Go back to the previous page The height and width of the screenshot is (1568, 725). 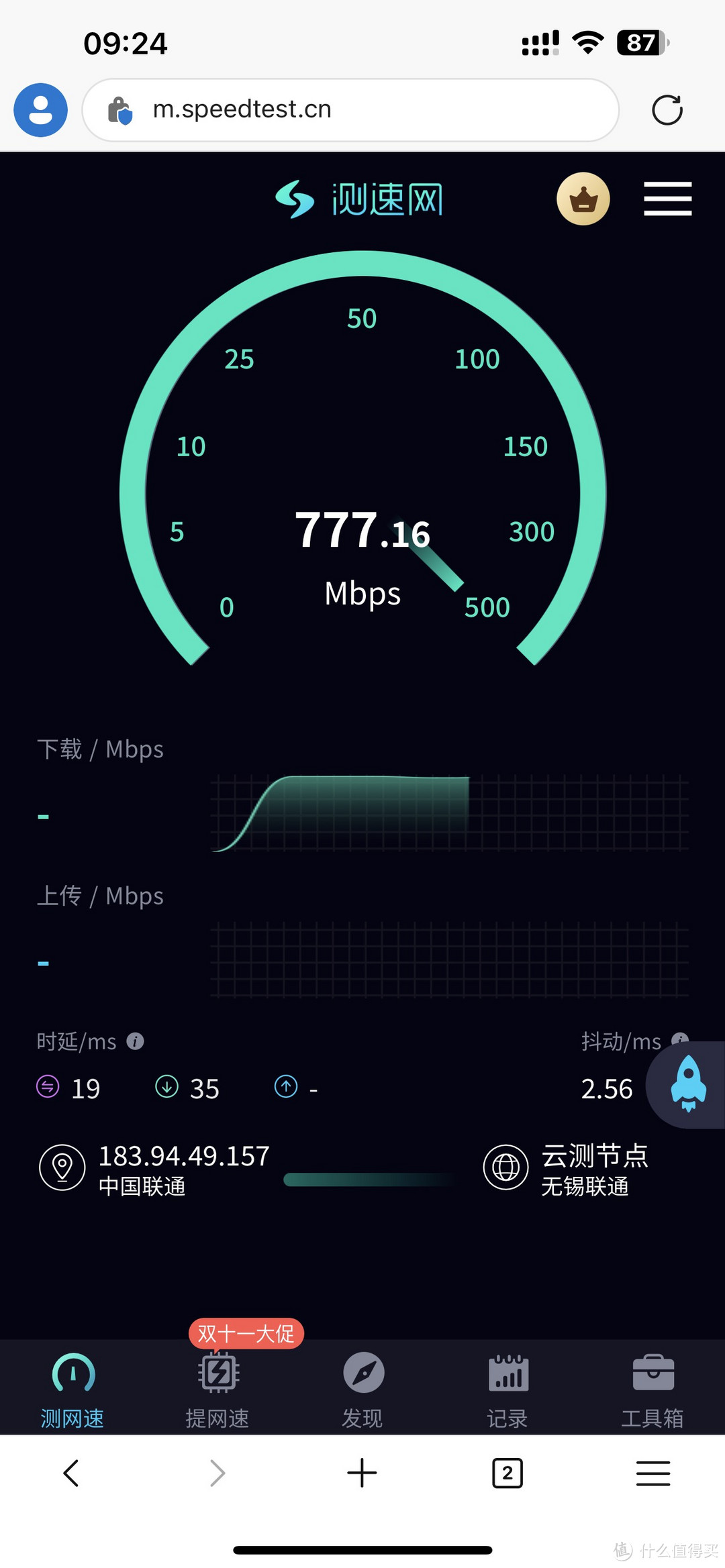pos(71,1473)
